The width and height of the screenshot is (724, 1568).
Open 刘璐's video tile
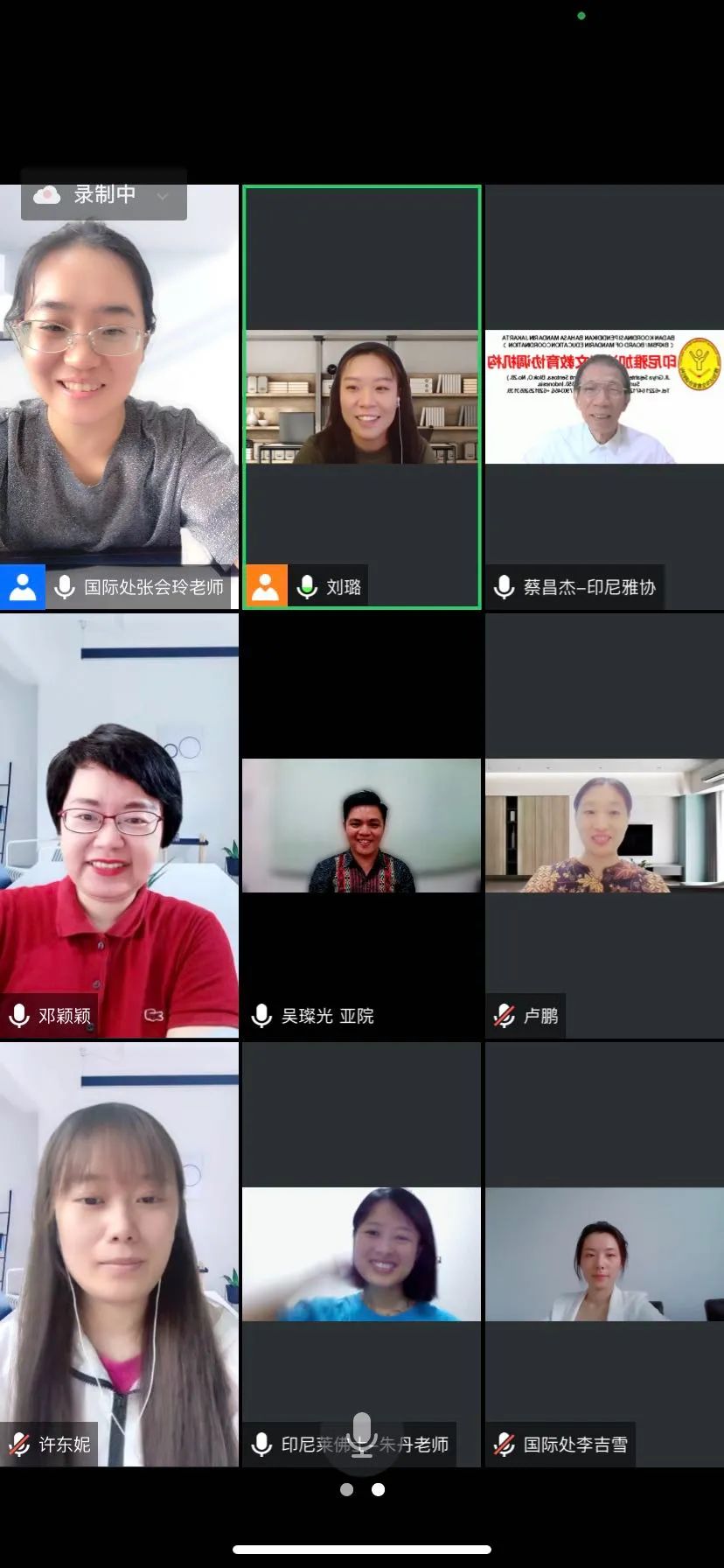362,396
